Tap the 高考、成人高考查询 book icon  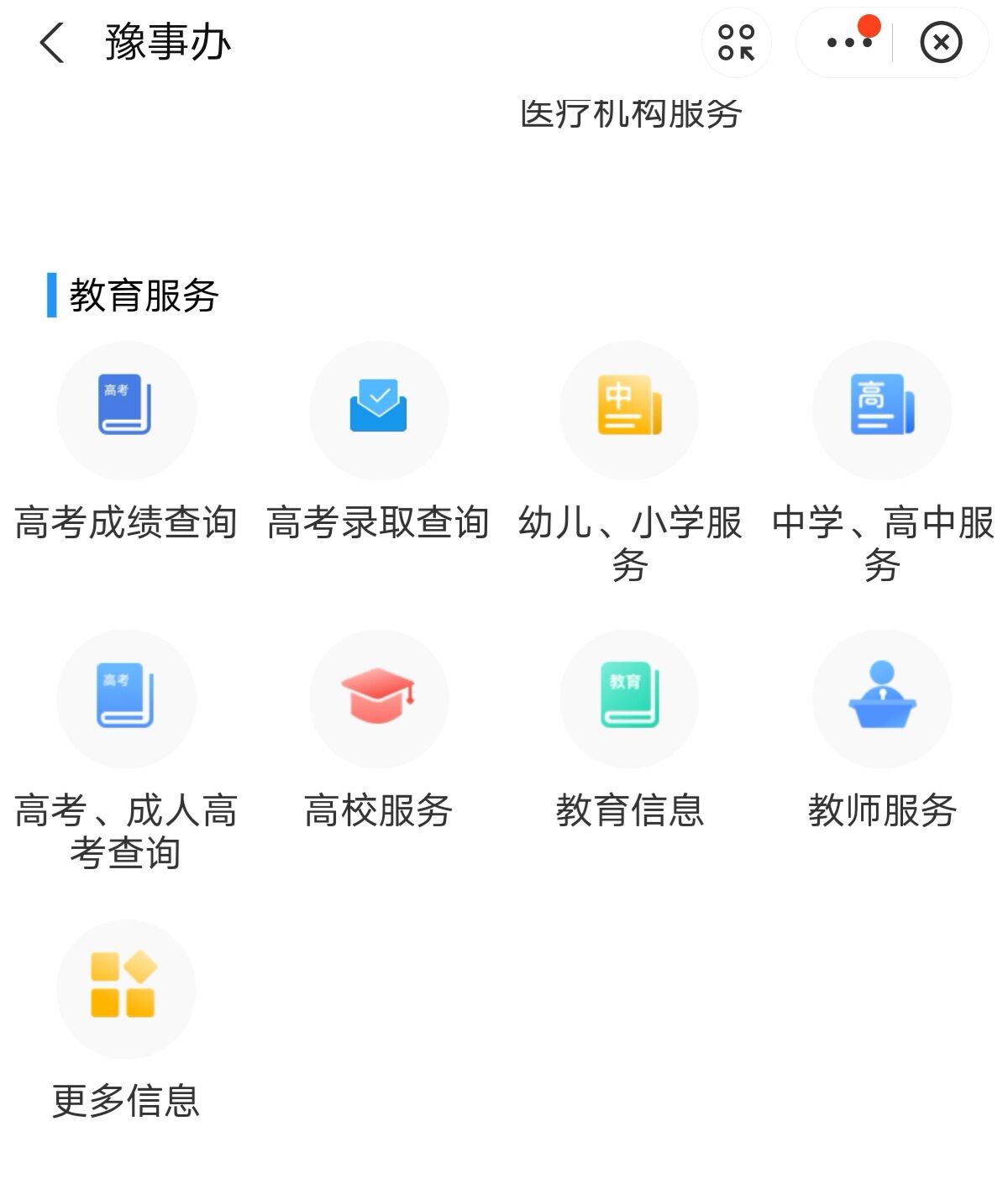point(126,699)
